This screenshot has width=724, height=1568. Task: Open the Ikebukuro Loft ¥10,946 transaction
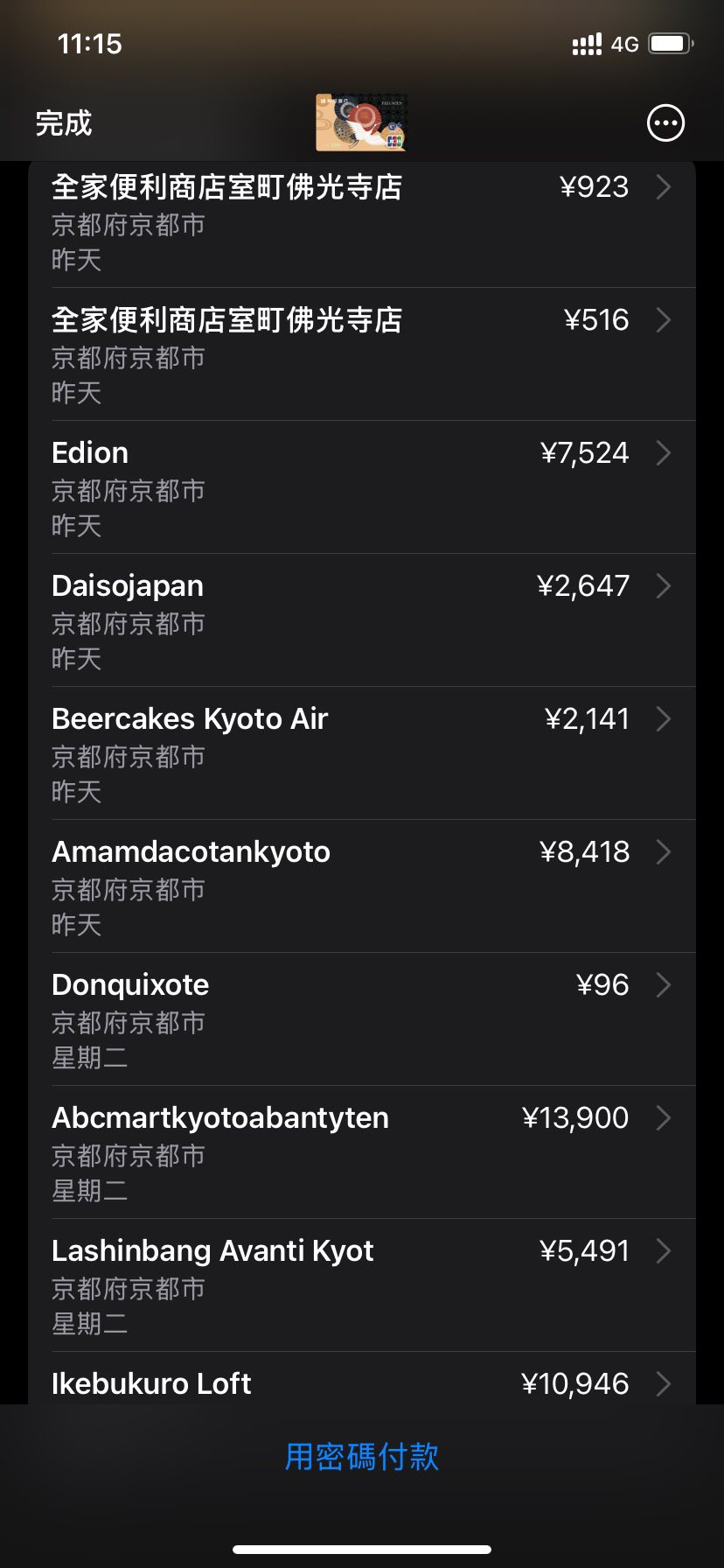pyautogui.click(x=362, y=1383)
